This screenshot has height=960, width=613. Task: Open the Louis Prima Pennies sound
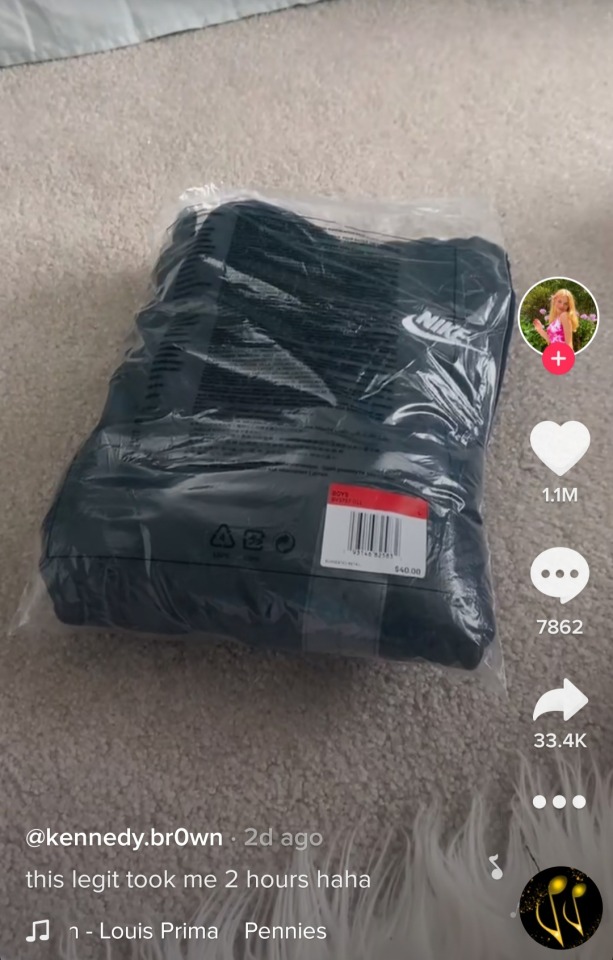click(196, 931)
